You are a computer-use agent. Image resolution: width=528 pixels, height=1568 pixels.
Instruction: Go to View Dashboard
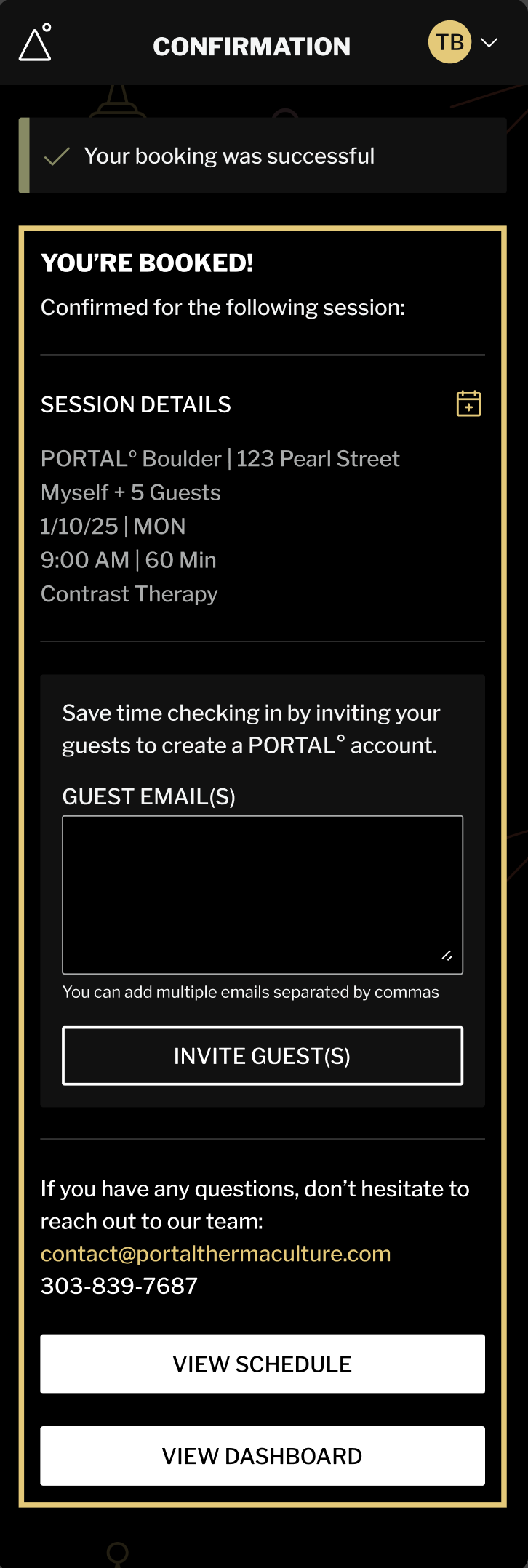(x=263, y=1455)
